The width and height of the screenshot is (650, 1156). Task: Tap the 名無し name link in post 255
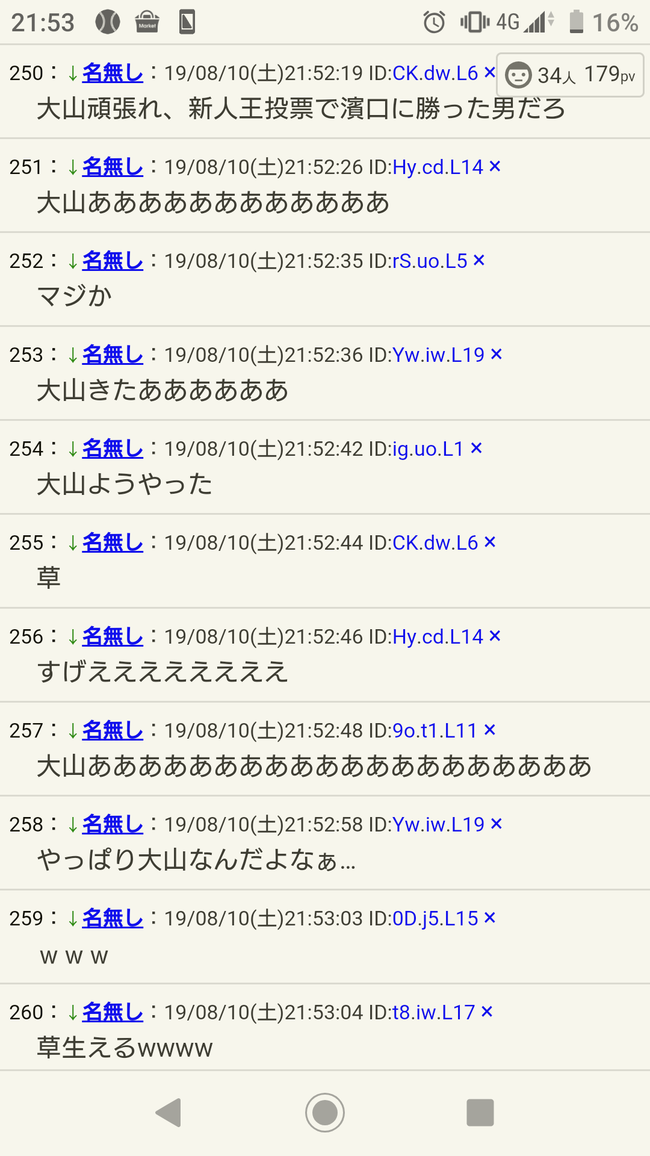pos(112,543)
